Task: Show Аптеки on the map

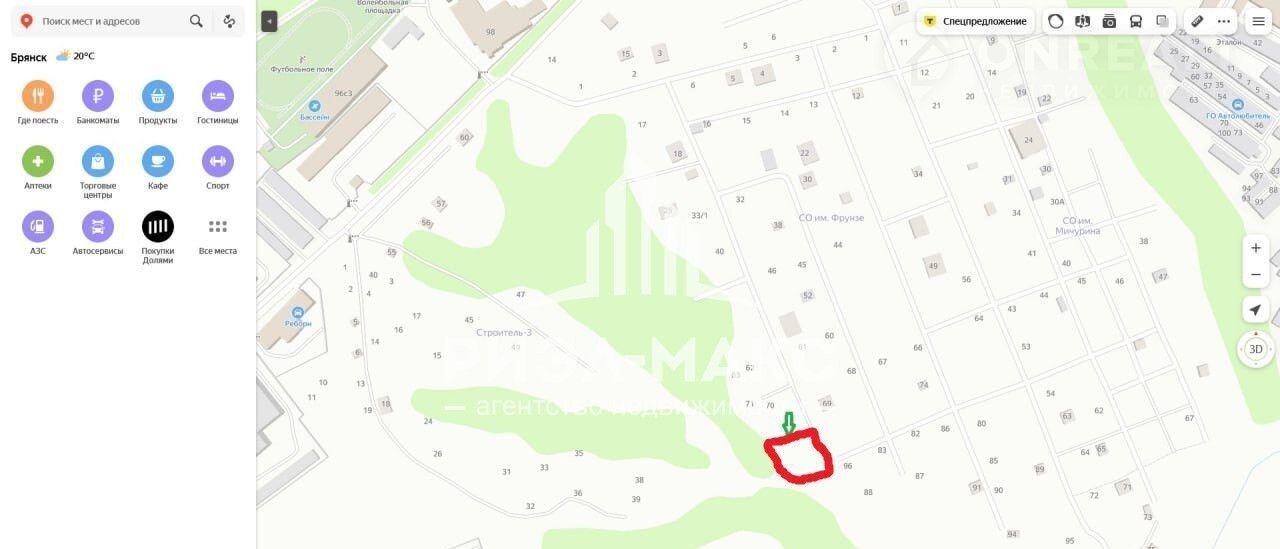Action: 38,162
